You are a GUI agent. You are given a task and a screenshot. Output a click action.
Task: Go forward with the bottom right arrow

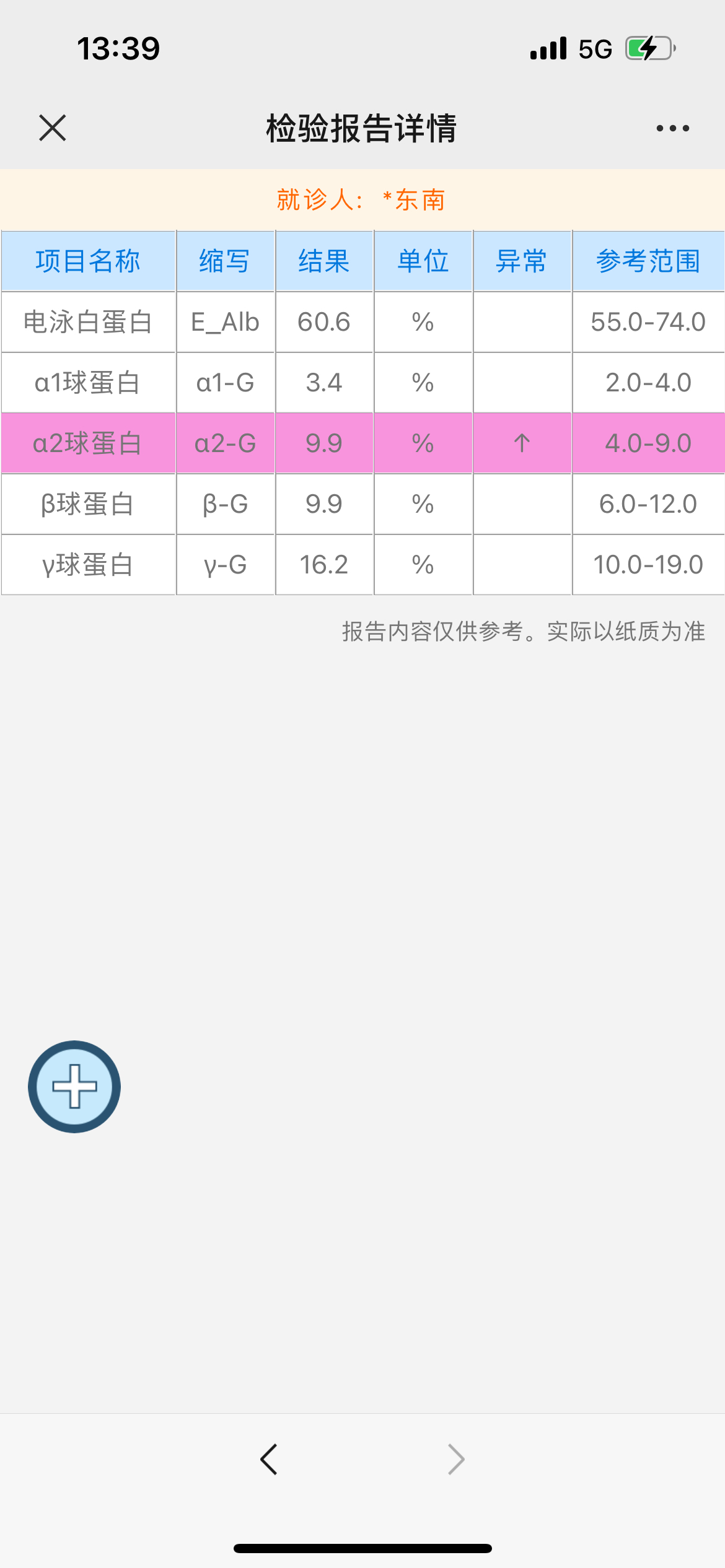click(456, 1460)
